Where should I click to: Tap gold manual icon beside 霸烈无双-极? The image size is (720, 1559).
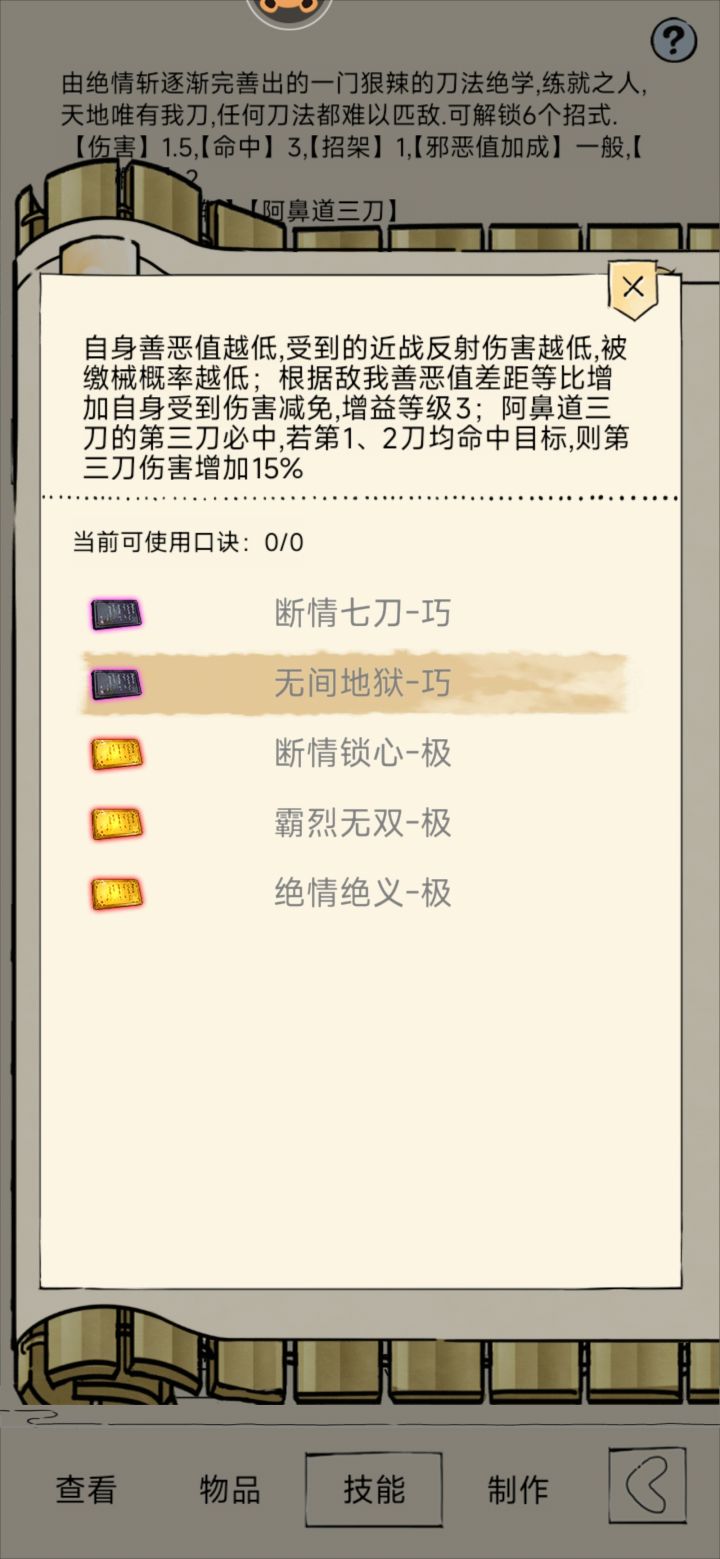pyautogui.click(x=117, y=823)
